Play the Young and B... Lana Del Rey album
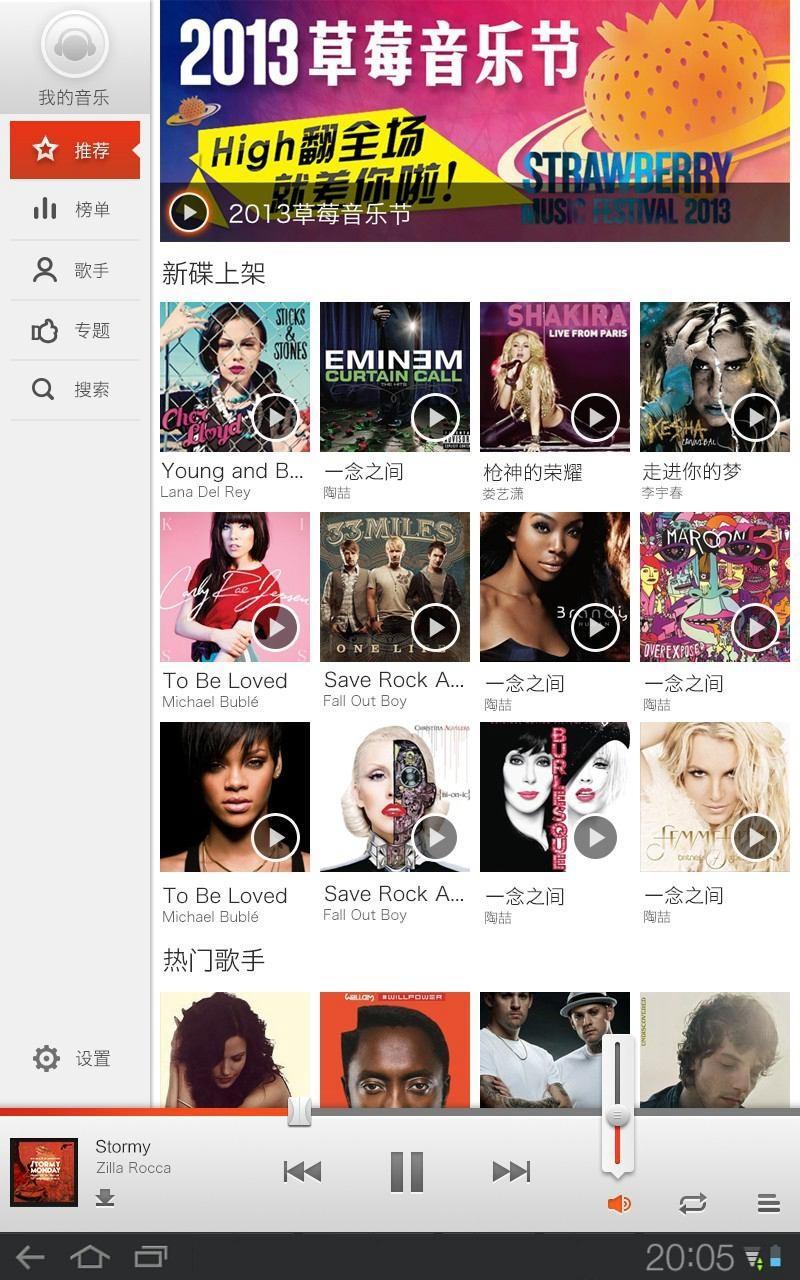Image resolution: width=800 pixels, height=1280 pixels. tap(275, 417)
